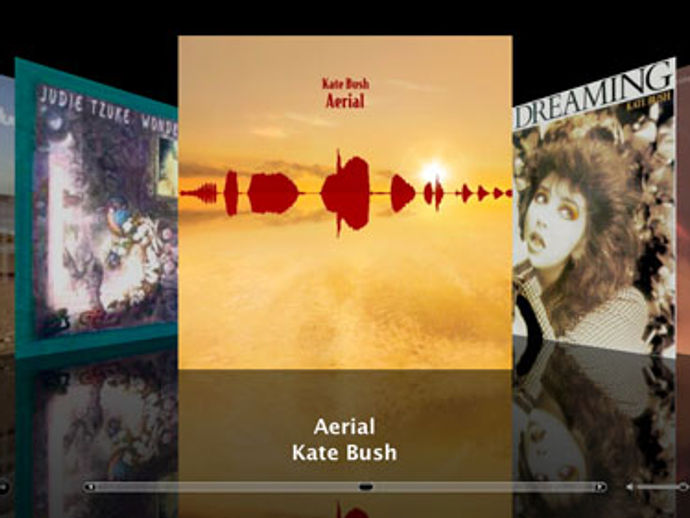690x518 pixels.
Task: Tap the volume speaker icon
Action: 630,487
